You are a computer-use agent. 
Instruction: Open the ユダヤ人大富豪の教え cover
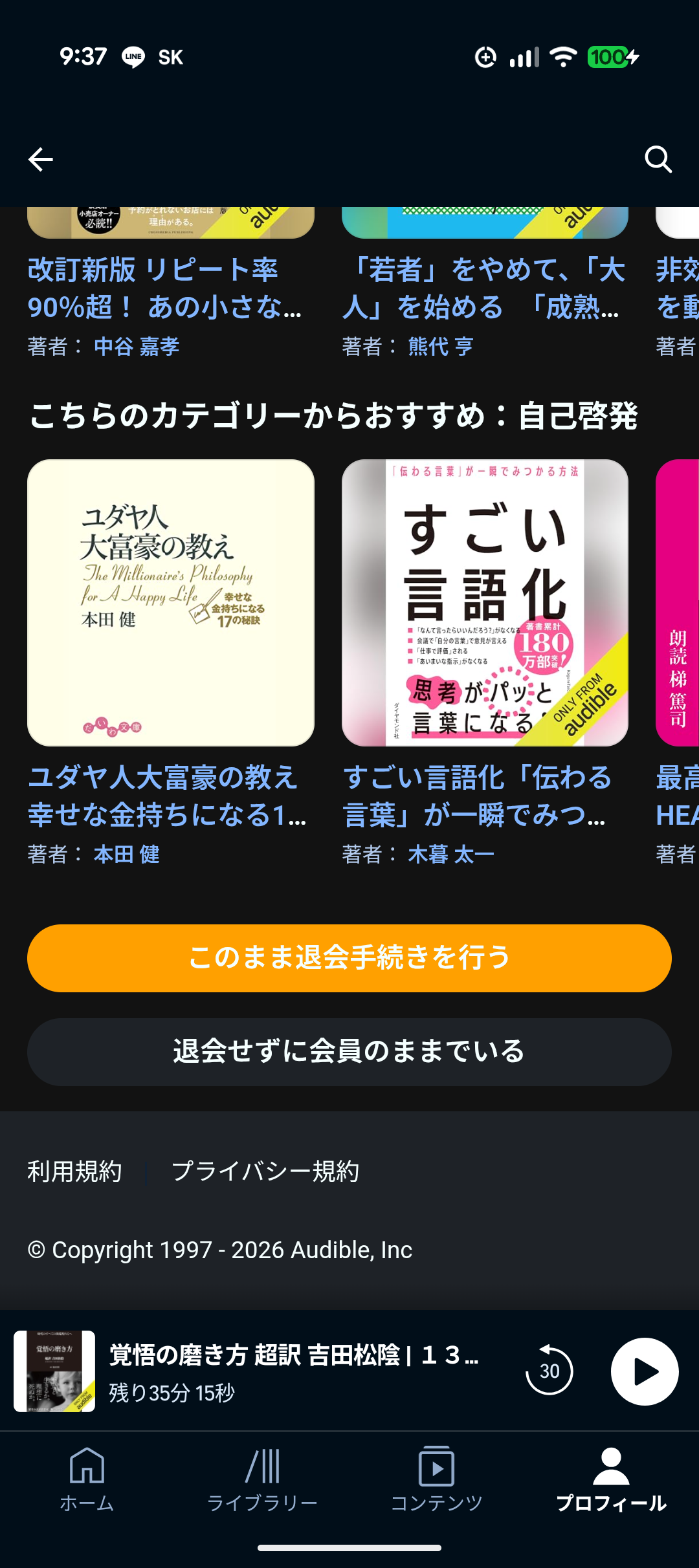tap(171, 603)
